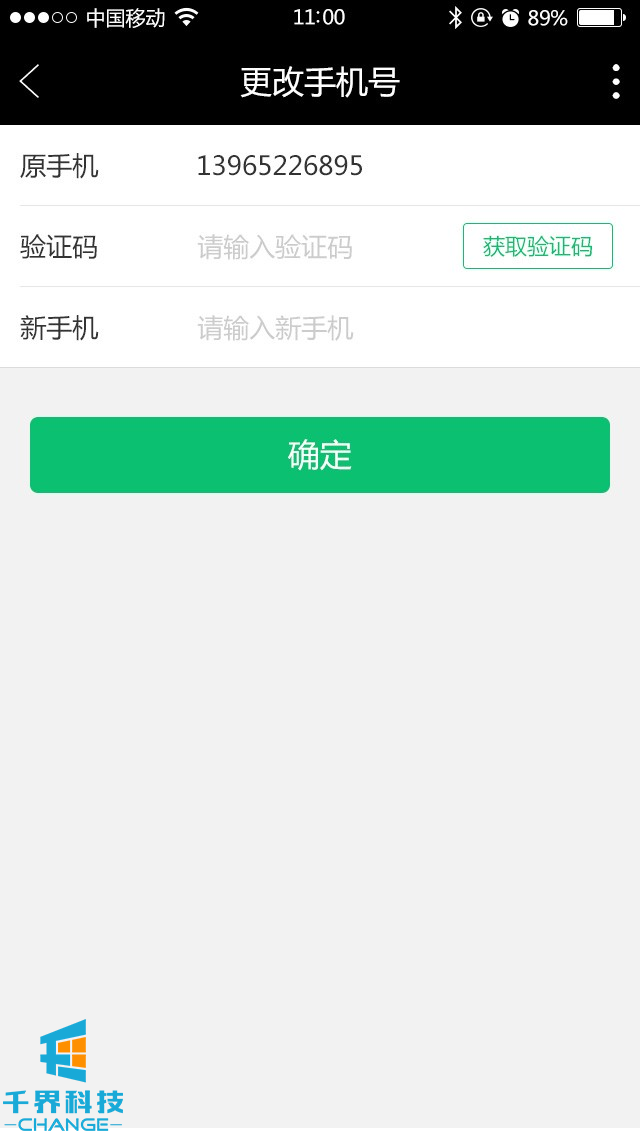Confirm with the green 确定 button
640x1135 pixels.
coord(320,455)
